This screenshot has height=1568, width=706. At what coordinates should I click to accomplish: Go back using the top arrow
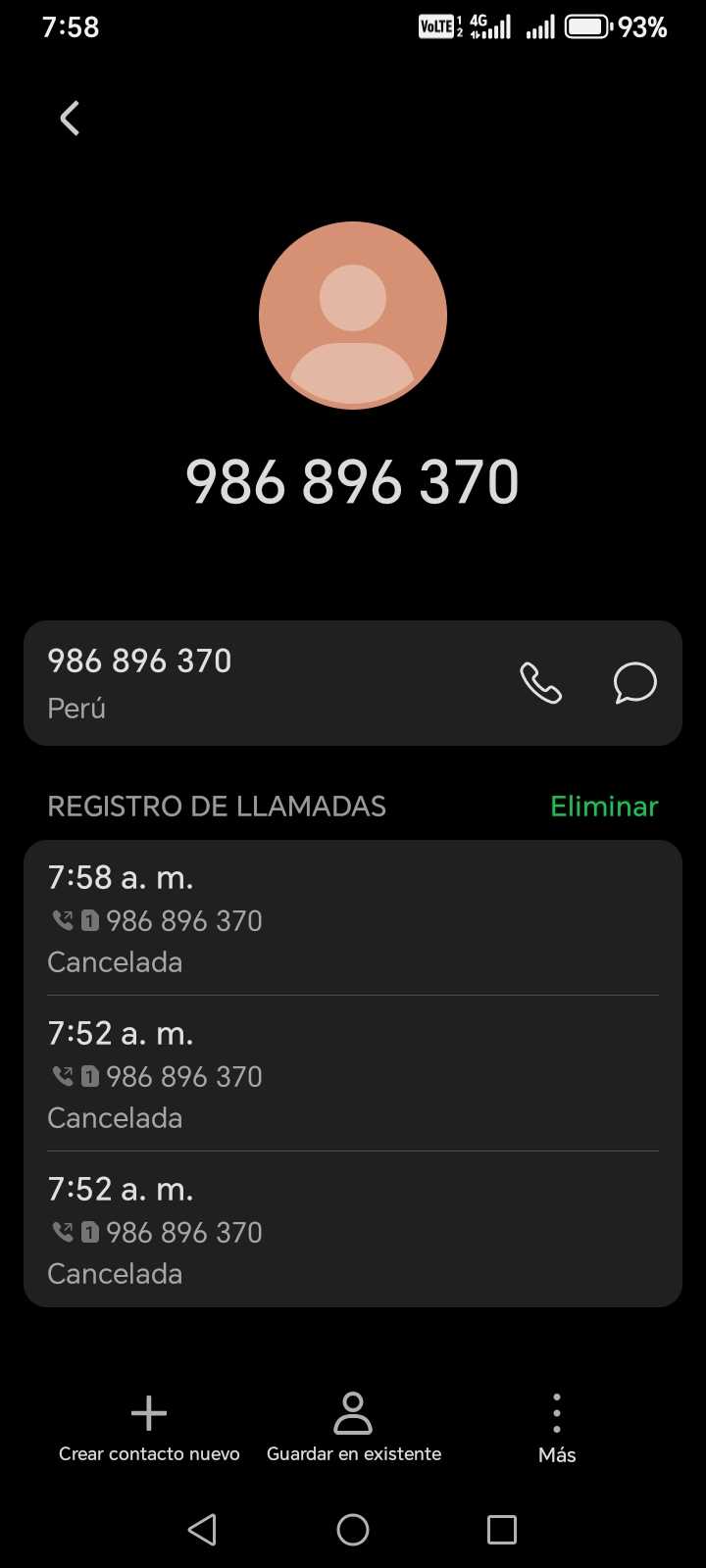tap(70, 119)
